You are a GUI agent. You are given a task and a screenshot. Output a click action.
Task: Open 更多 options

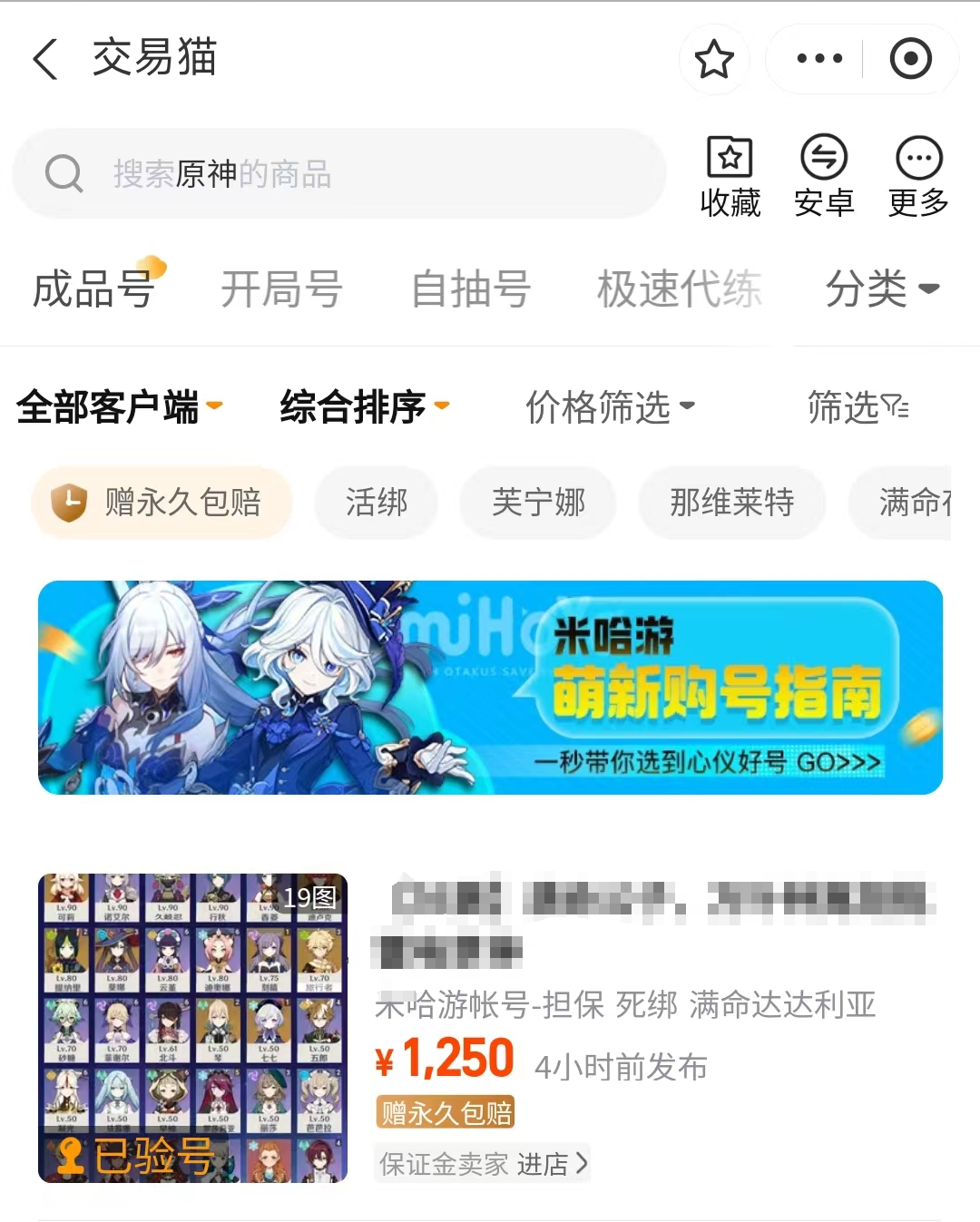click(x=918, y=177)
